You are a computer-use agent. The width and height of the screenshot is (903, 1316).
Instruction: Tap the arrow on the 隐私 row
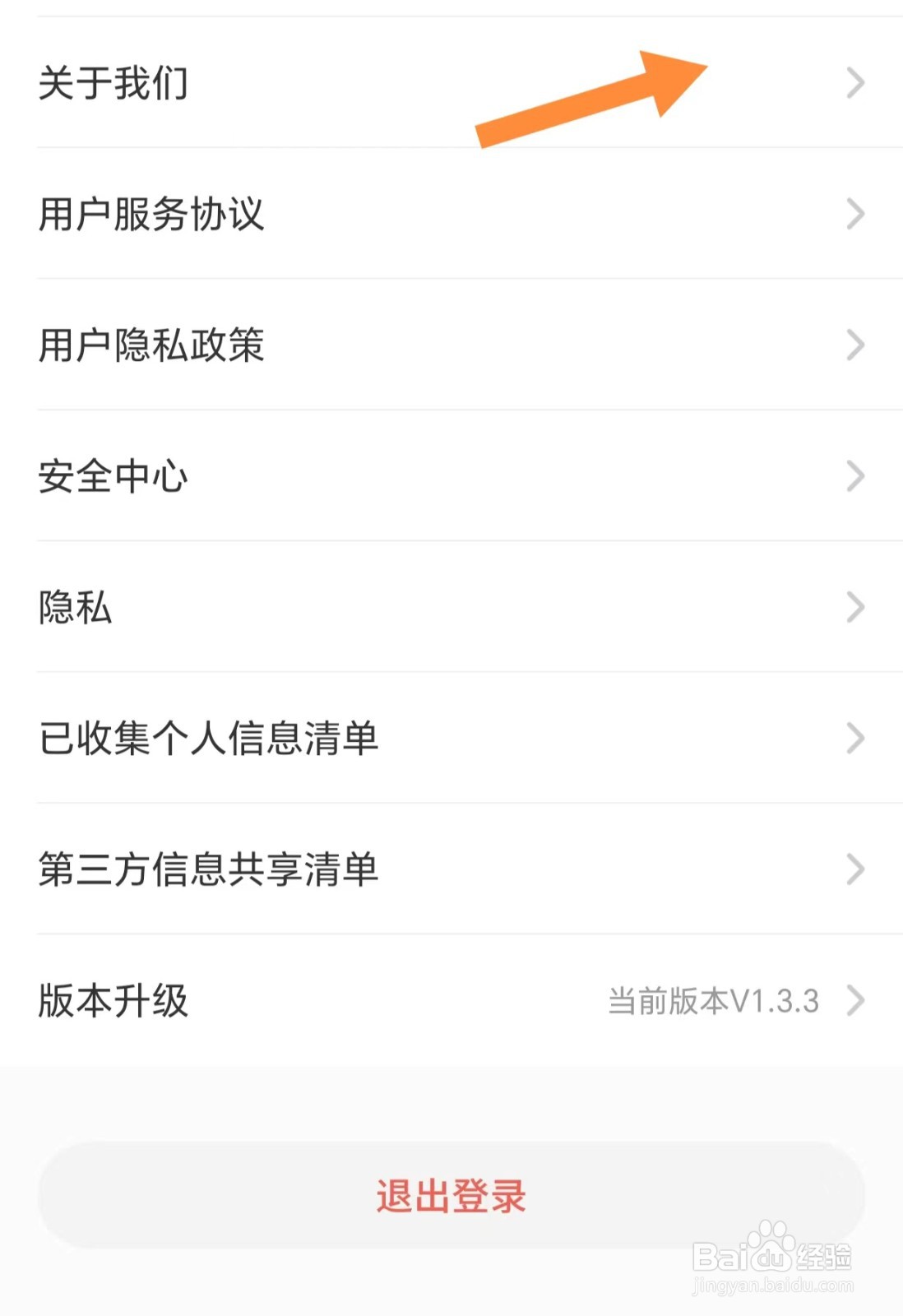tap(855, 607)
